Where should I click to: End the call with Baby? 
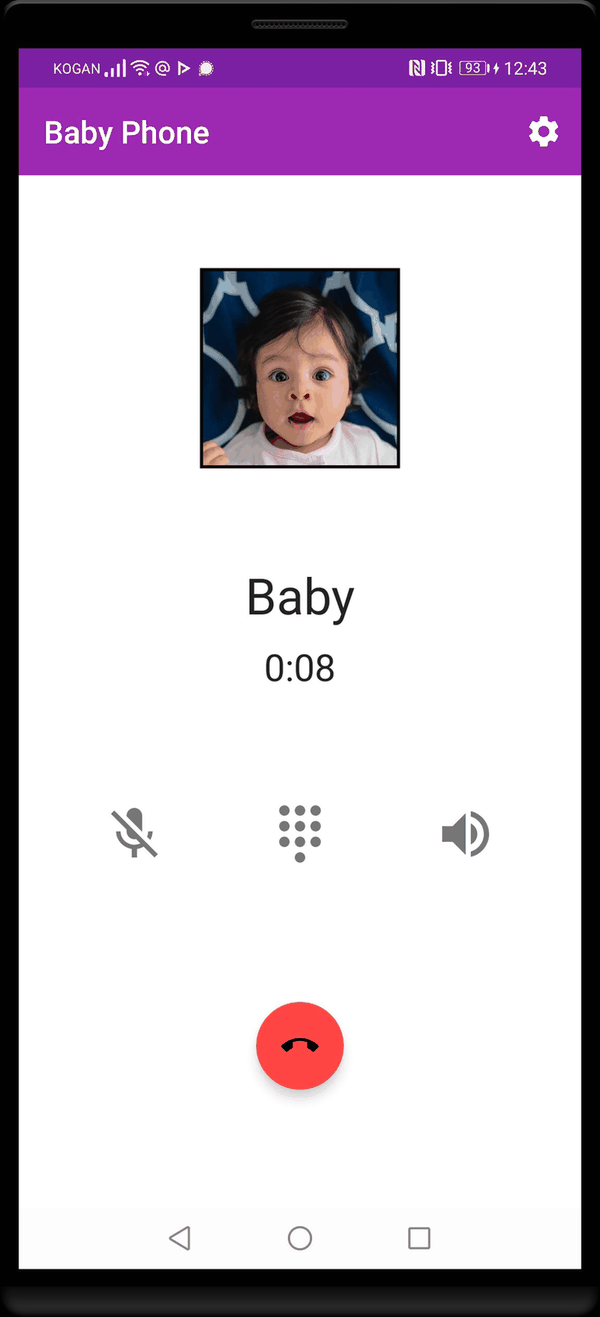coord(300,1045)
